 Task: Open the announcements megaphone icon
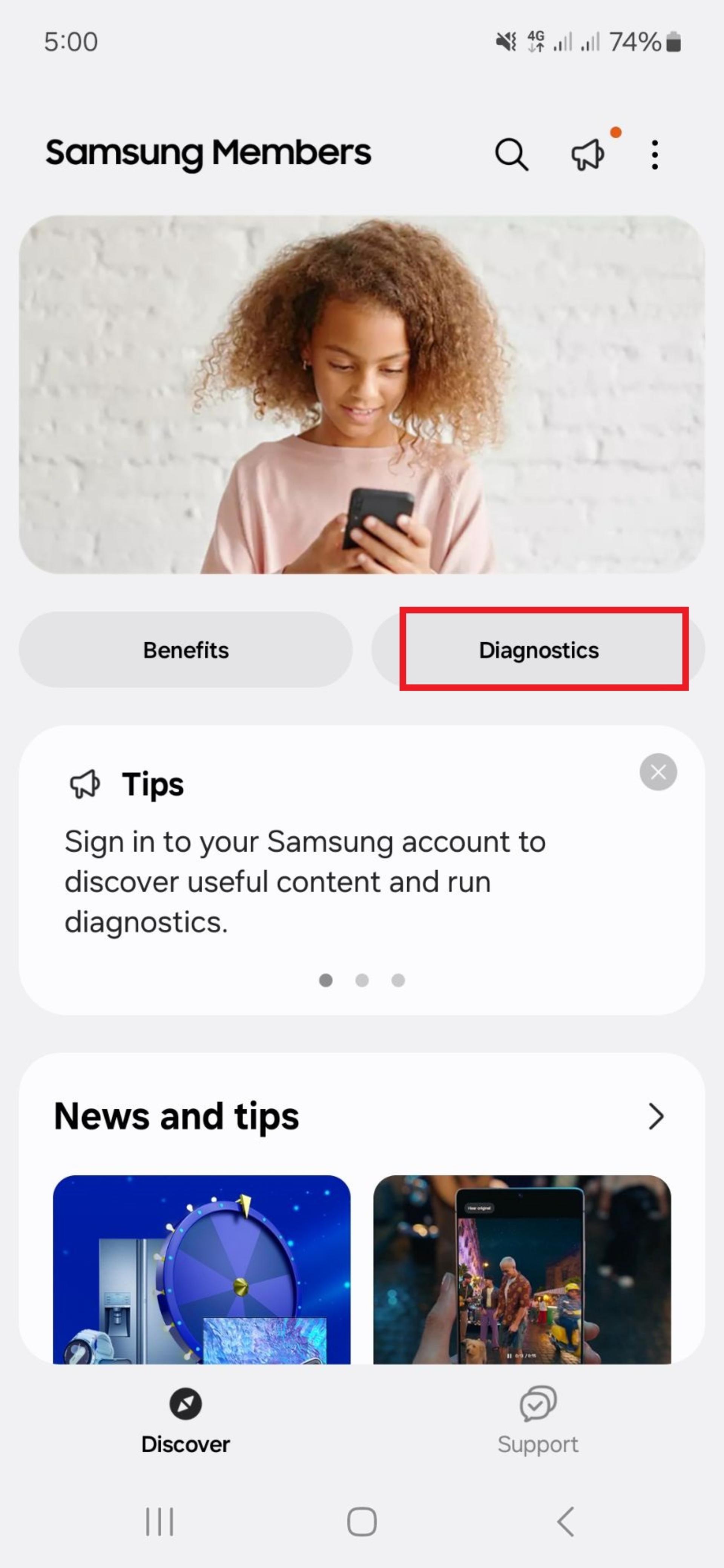587,155
